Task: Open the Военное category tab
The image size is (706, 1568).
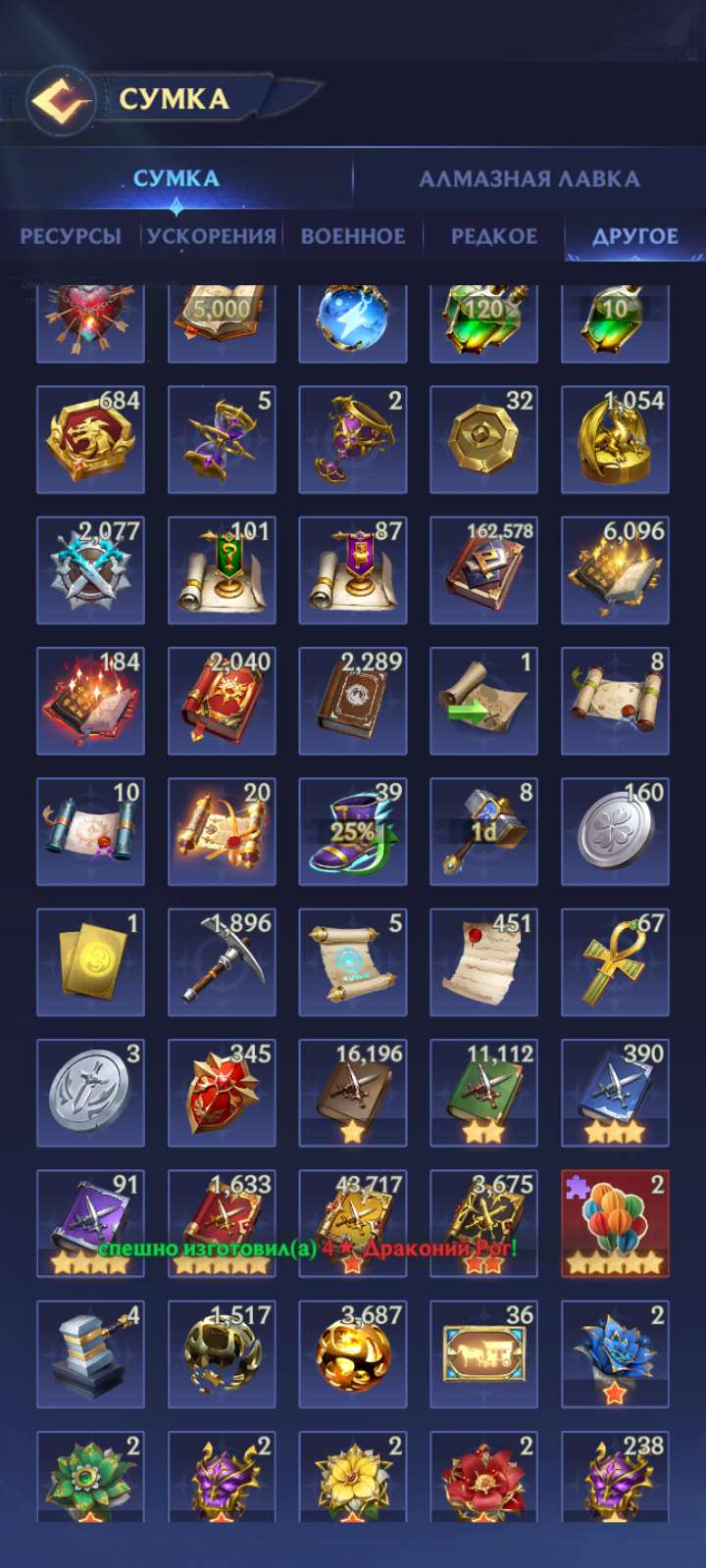Action: tap(353, 236)
